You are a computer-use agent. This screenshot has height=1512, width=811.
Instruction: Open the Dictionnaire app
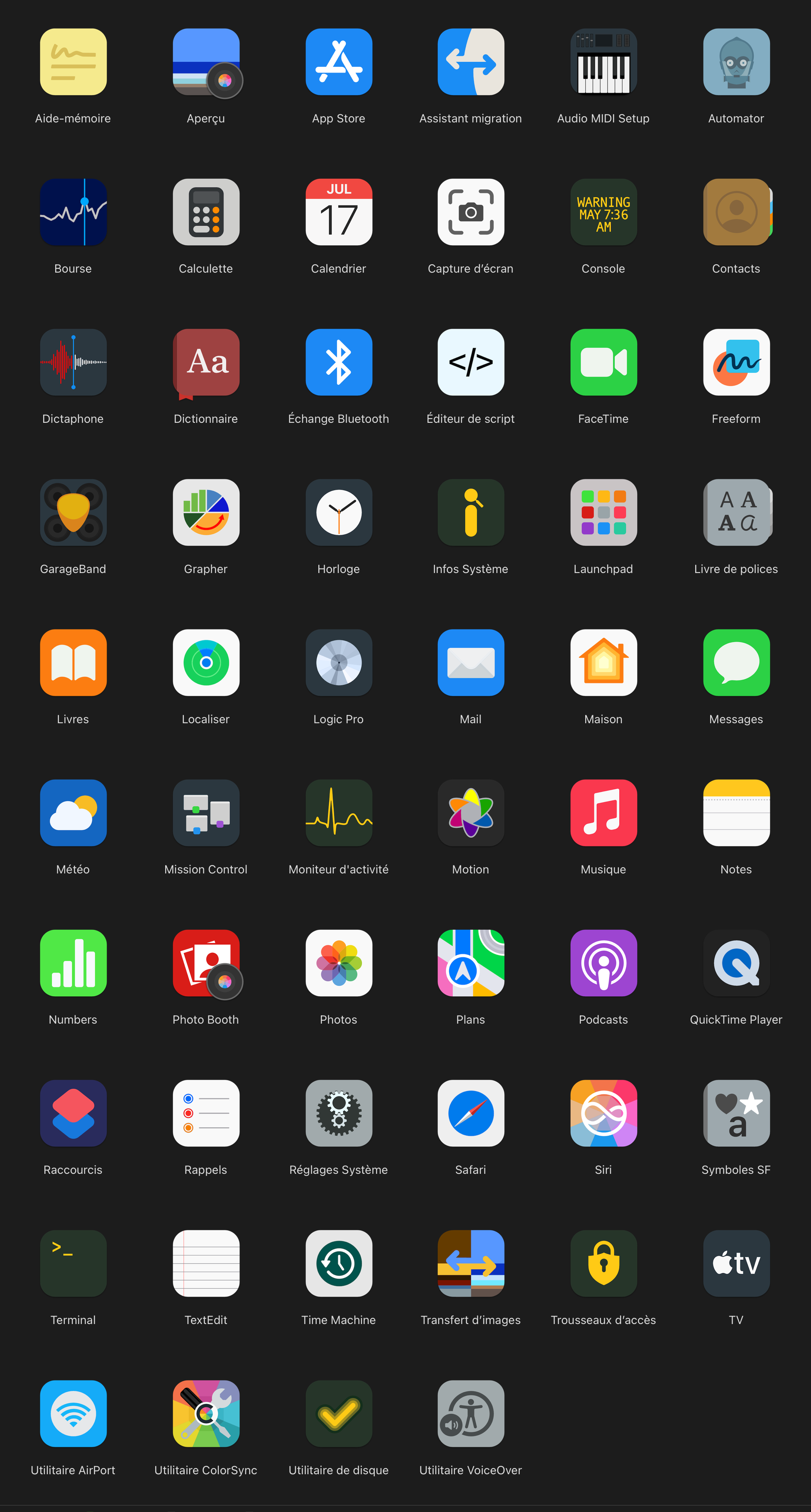click(206, 362)
